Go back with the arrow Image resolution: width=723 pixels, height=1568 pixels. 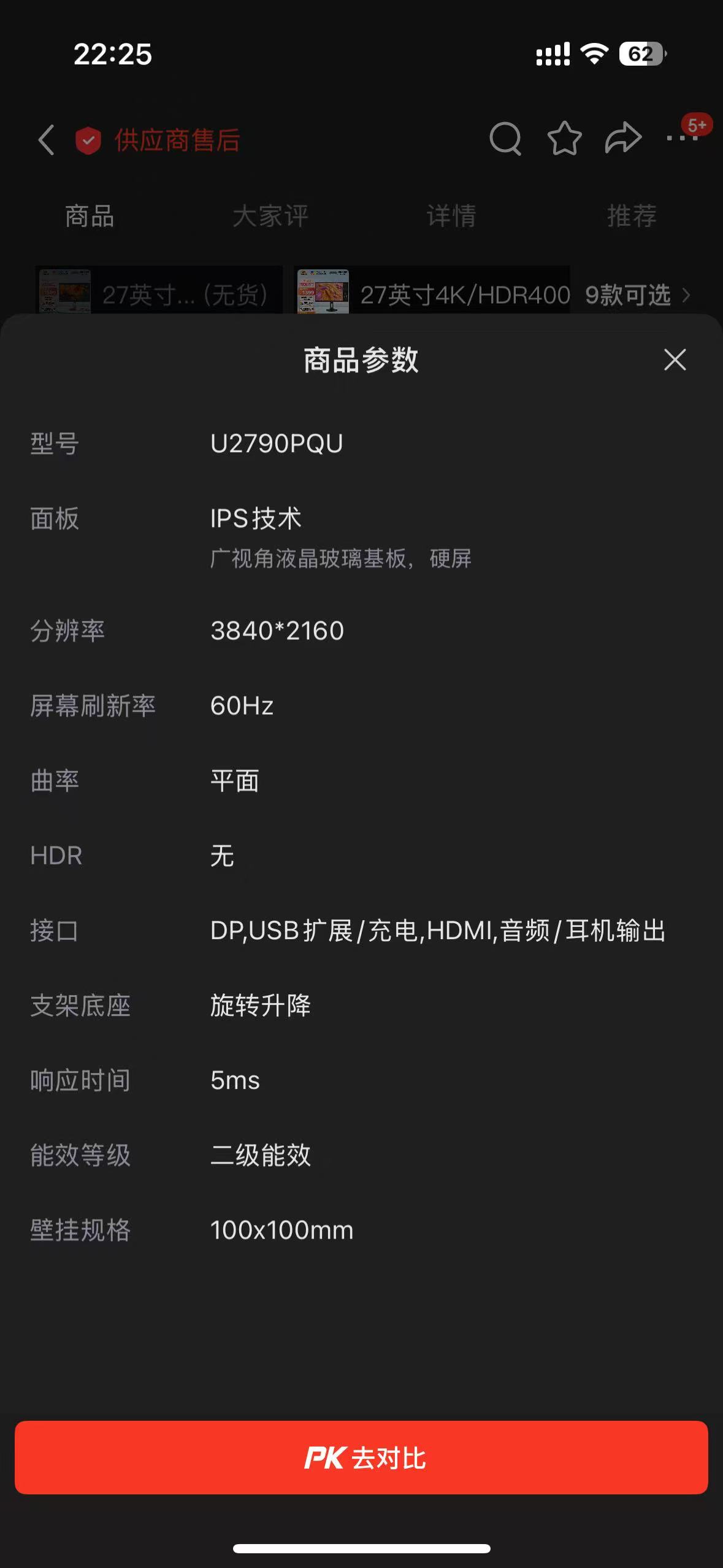pos(47,140)
